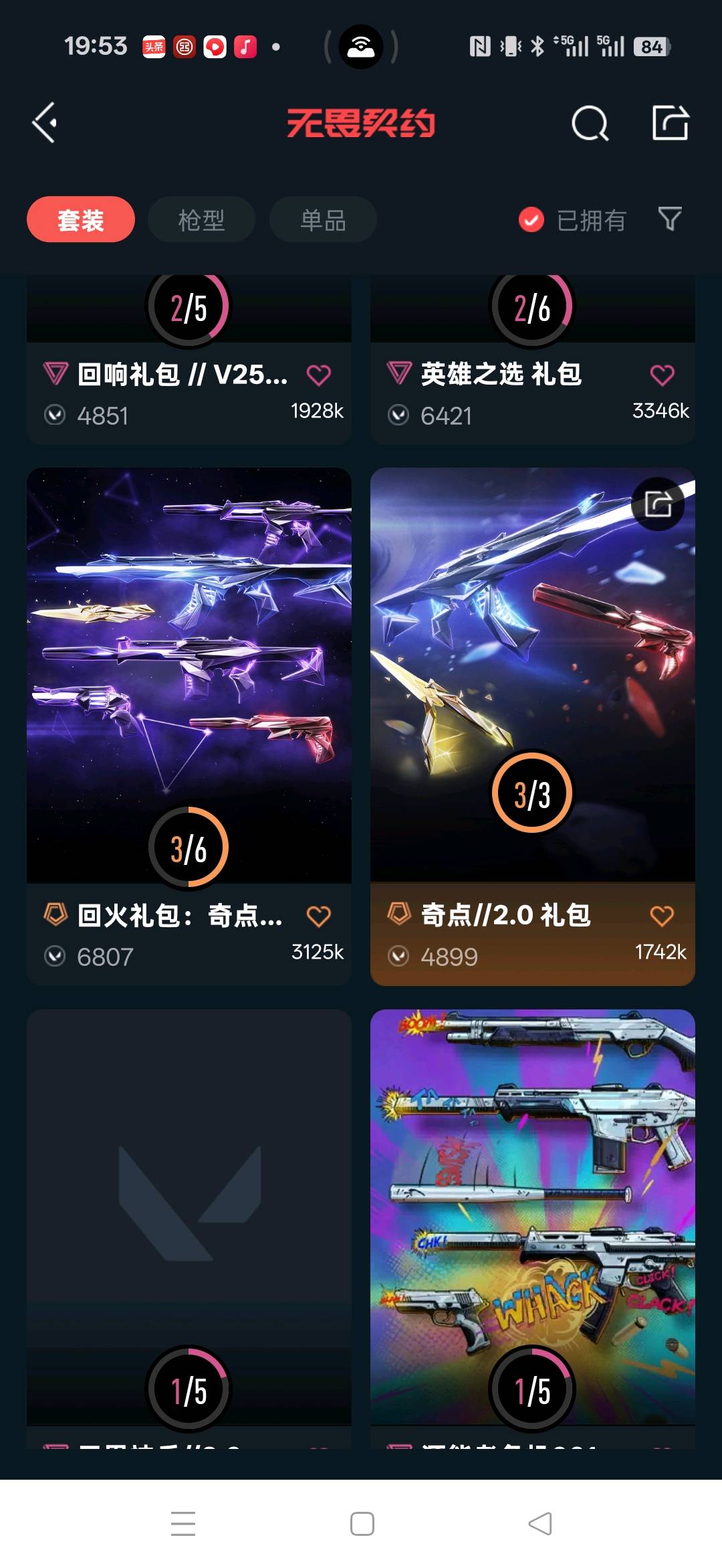Favorite the 回响礼包 // V25 bundle
The image size is (722, 1568).
(318, 375)
